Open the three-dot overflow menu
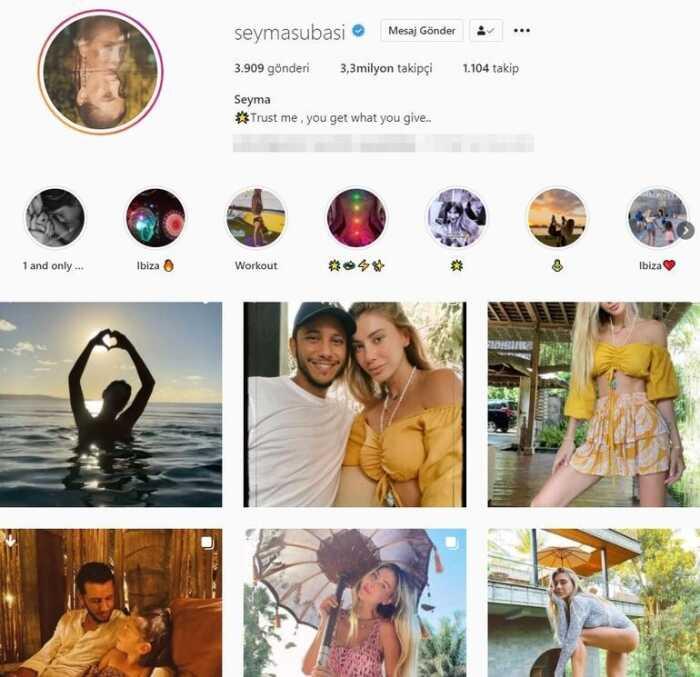 coord(521,31)
